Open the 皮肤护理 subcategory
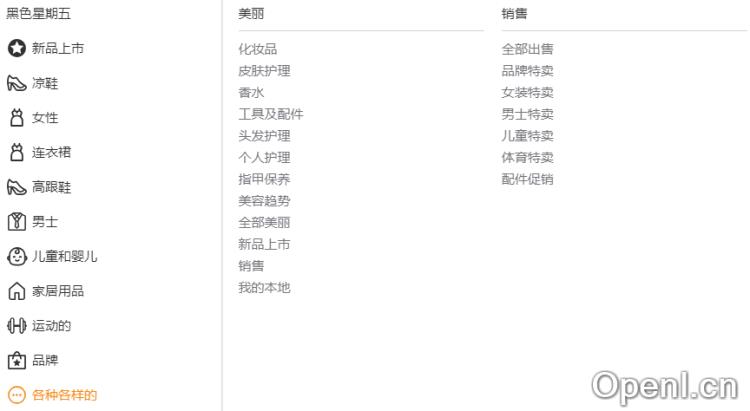Image resolution: width=750 pixels, height=411 pixels. pos(264,71)
